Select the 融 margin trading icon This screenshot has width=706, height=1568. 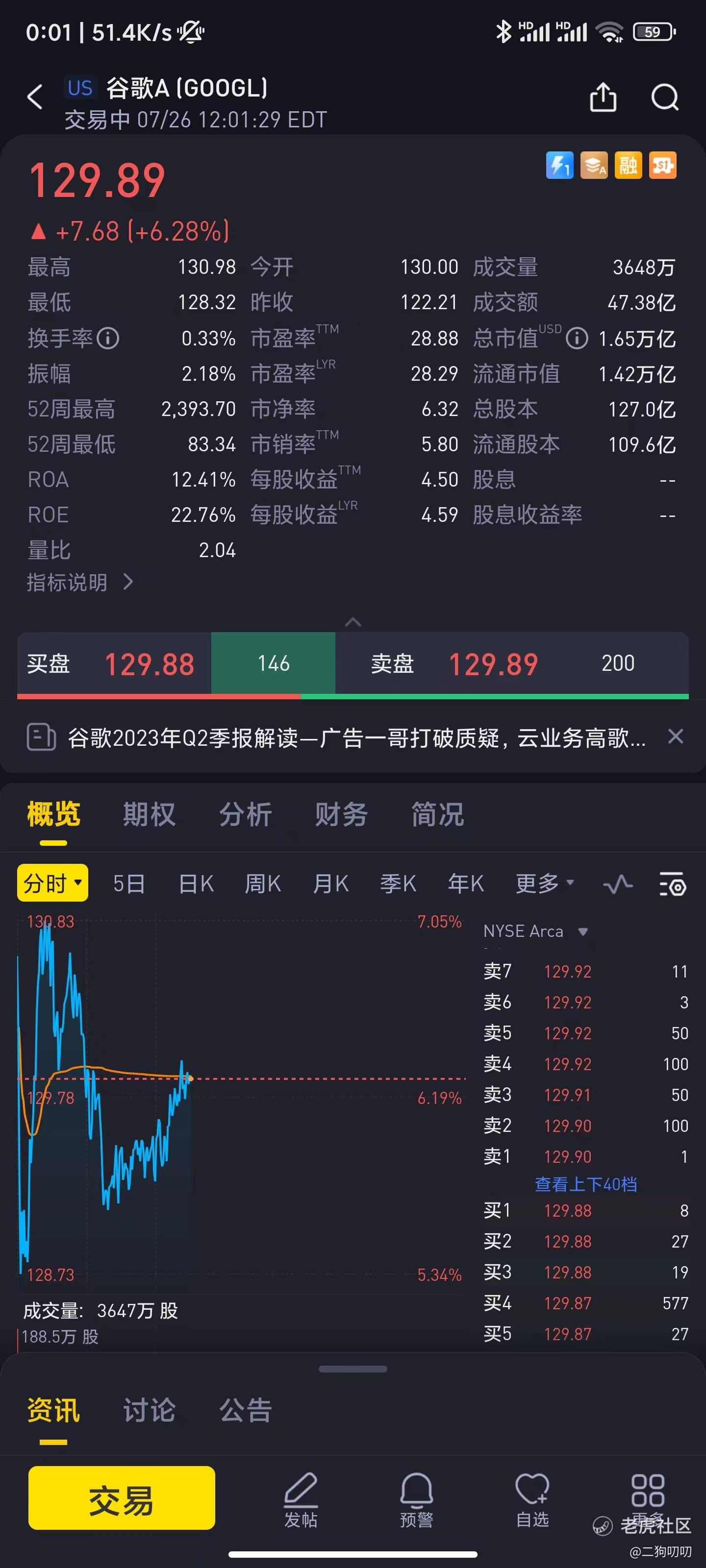[x=628, y=165]
